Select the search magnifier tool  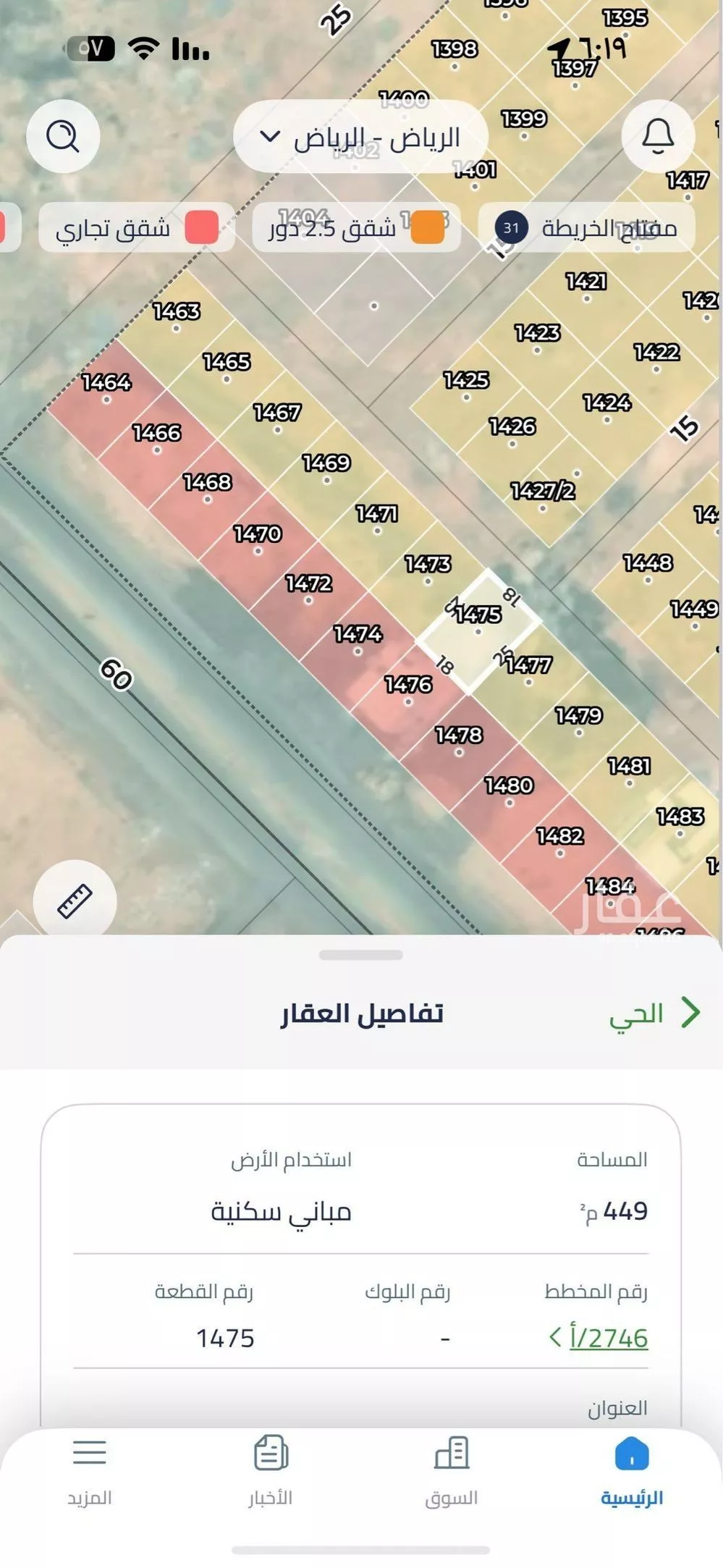click(64, 136)
